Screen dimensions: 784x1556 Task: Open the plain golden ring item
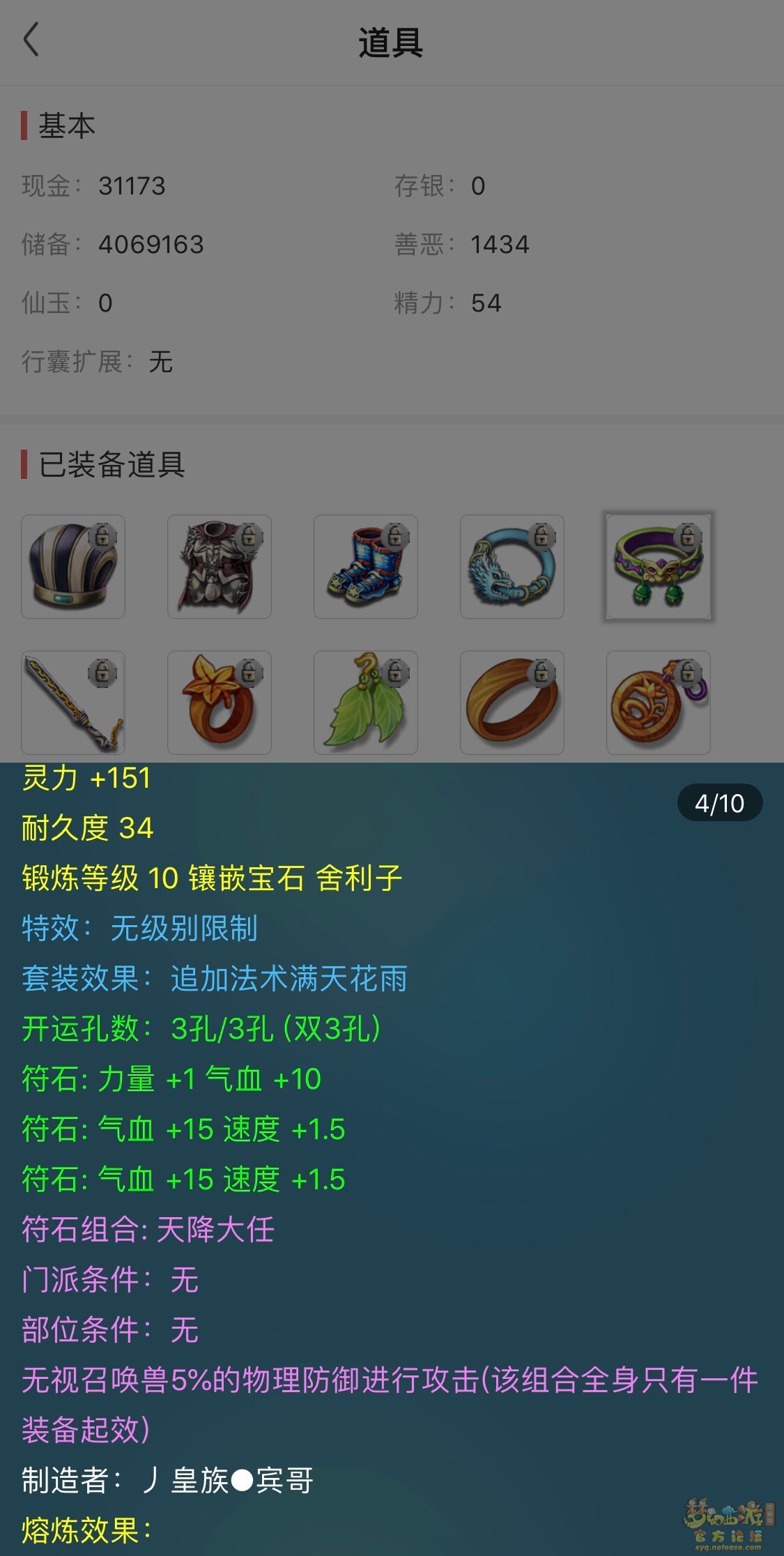click(512, 703)
